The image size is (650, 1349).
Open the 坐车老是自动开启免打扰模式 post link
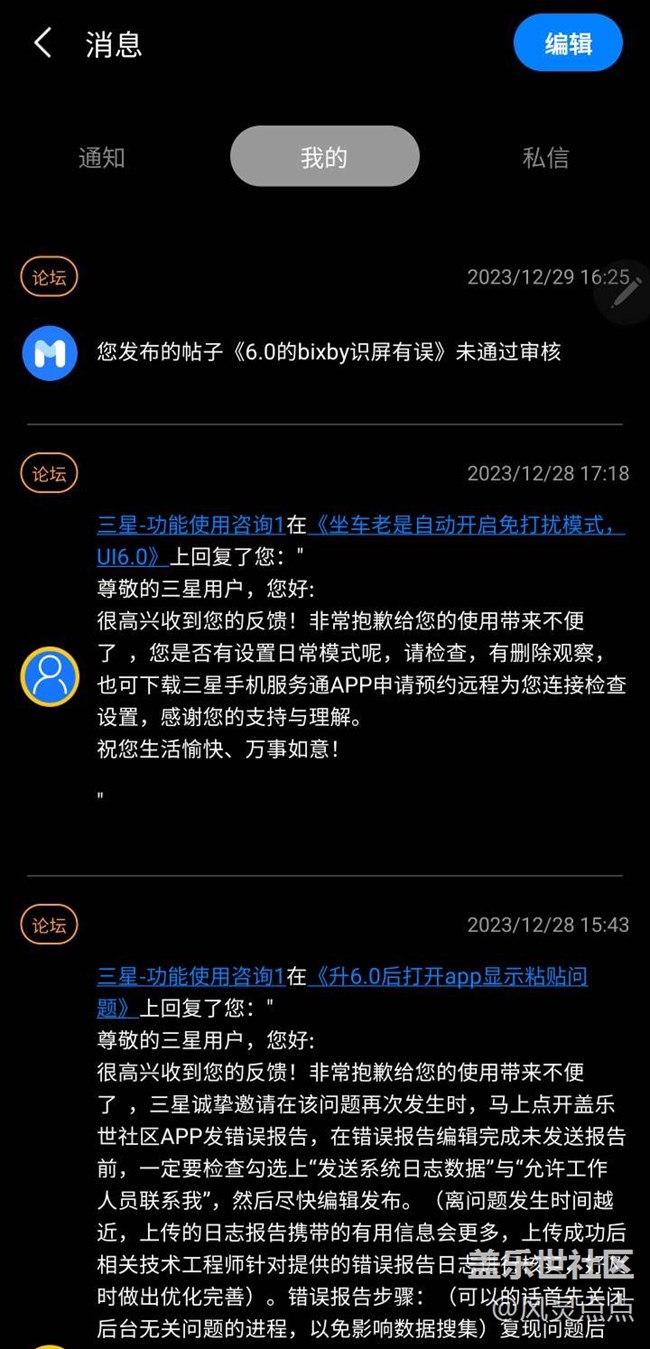pyautogui.click(x=465, y=525)
